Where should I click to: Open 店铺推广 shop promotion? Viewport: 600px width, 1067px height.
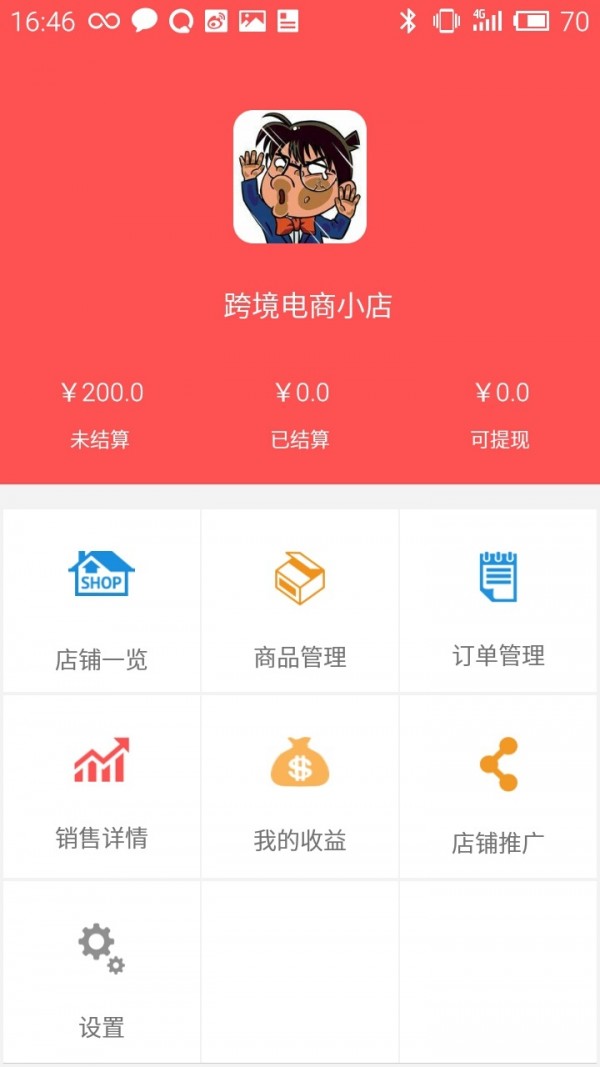(498, 787)
